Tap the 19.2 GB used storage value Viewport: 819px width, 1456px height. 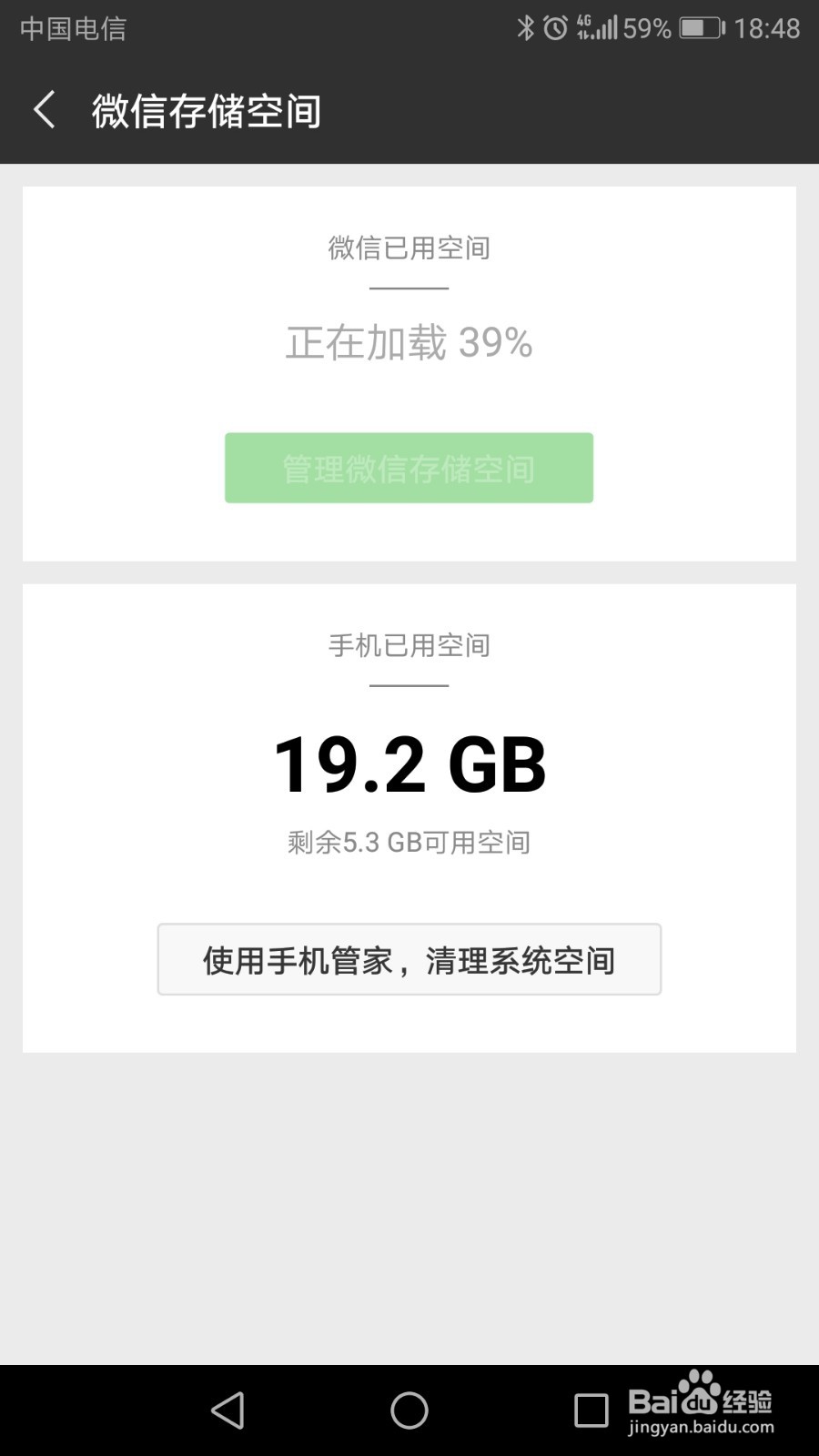(x=409, y=764)
